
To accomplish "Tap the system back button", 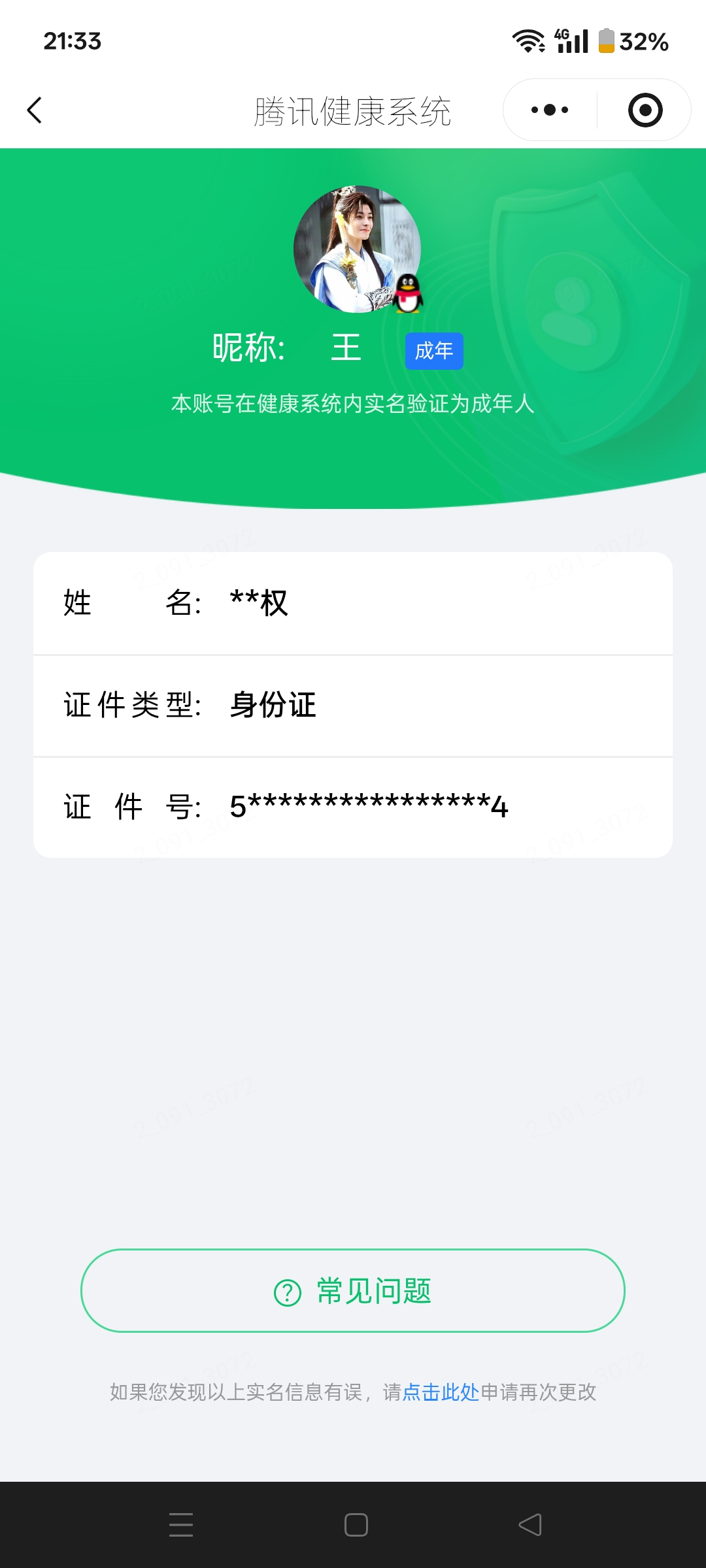I will pos(530,1525).
